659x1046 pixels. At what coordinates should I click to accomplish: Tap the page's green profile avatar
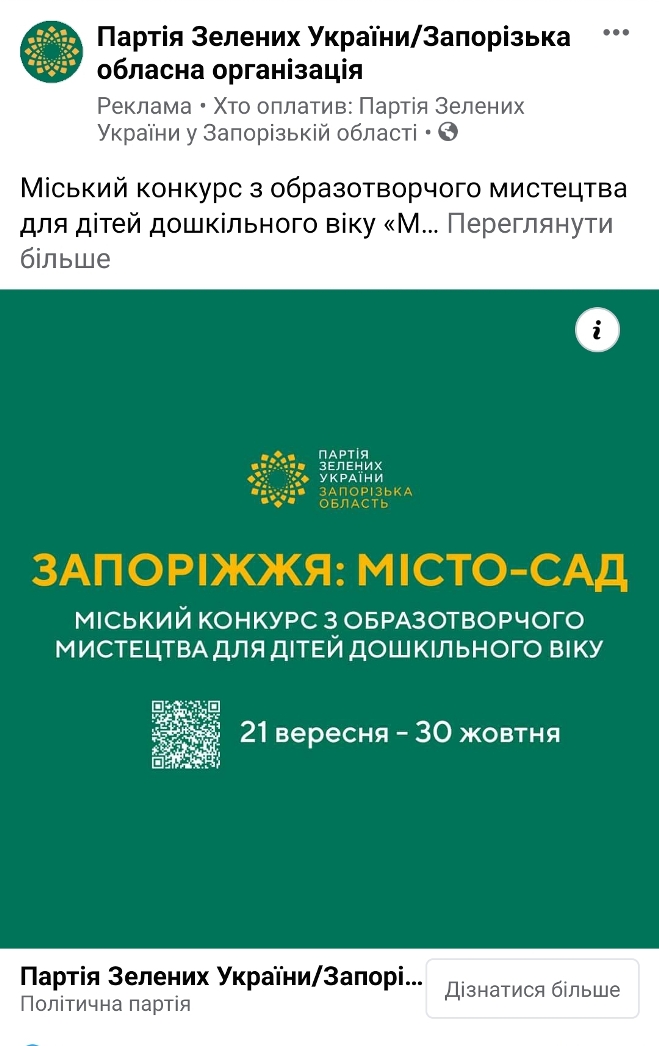(x=51, y=51)
